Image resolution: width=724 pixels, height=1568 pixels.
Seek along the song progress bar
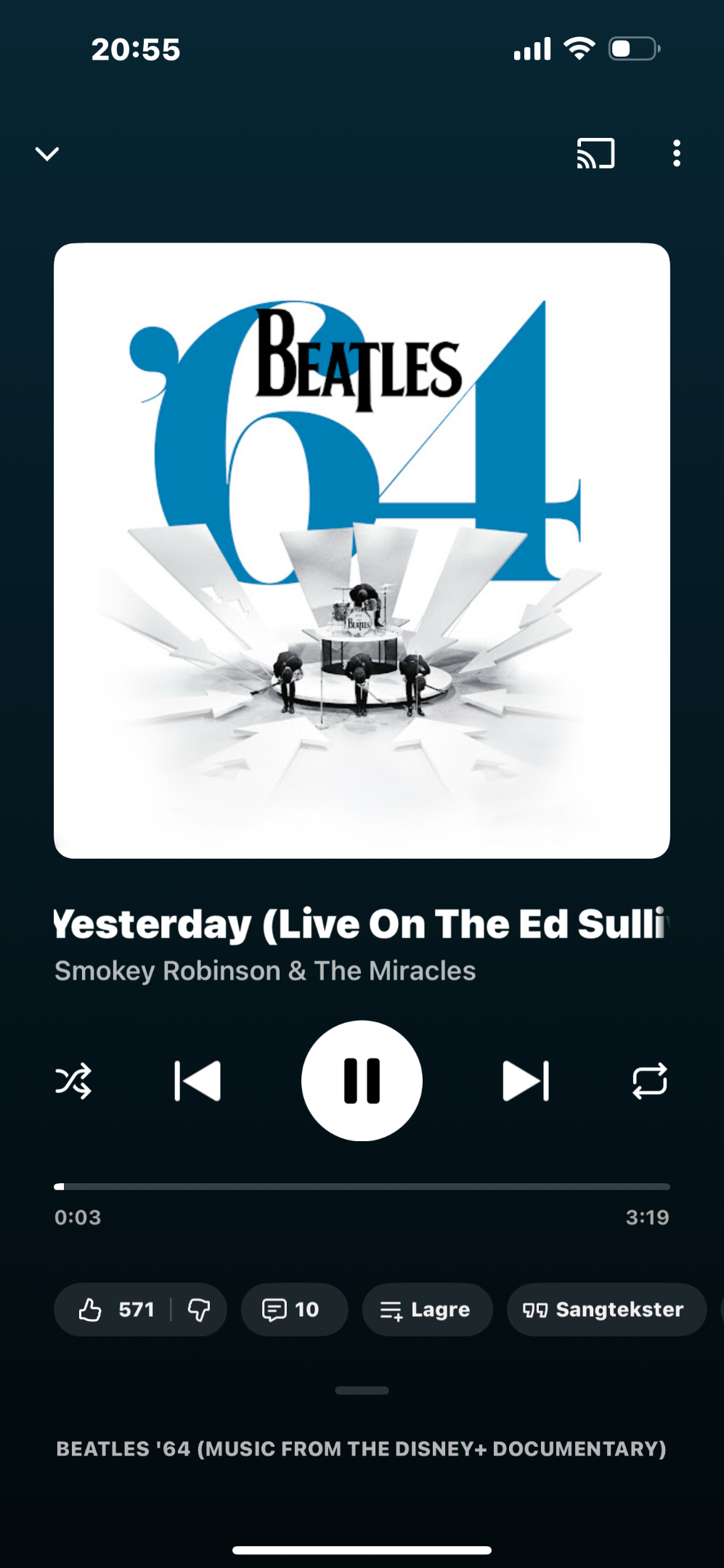pos(362,1187)
